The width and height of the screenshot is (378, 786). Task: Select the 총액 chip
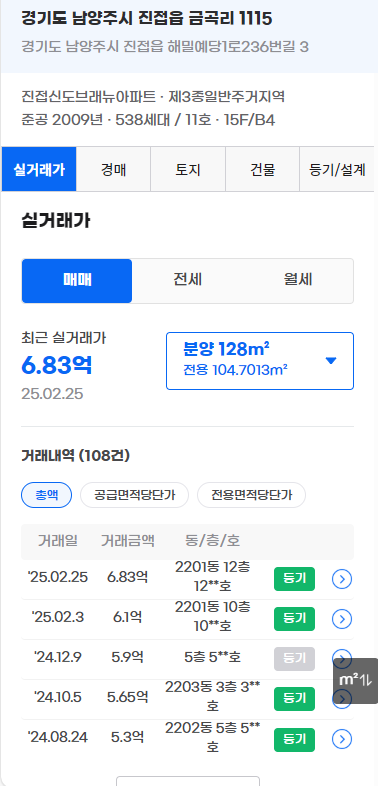pyautogui.click(x=47, y=495)
